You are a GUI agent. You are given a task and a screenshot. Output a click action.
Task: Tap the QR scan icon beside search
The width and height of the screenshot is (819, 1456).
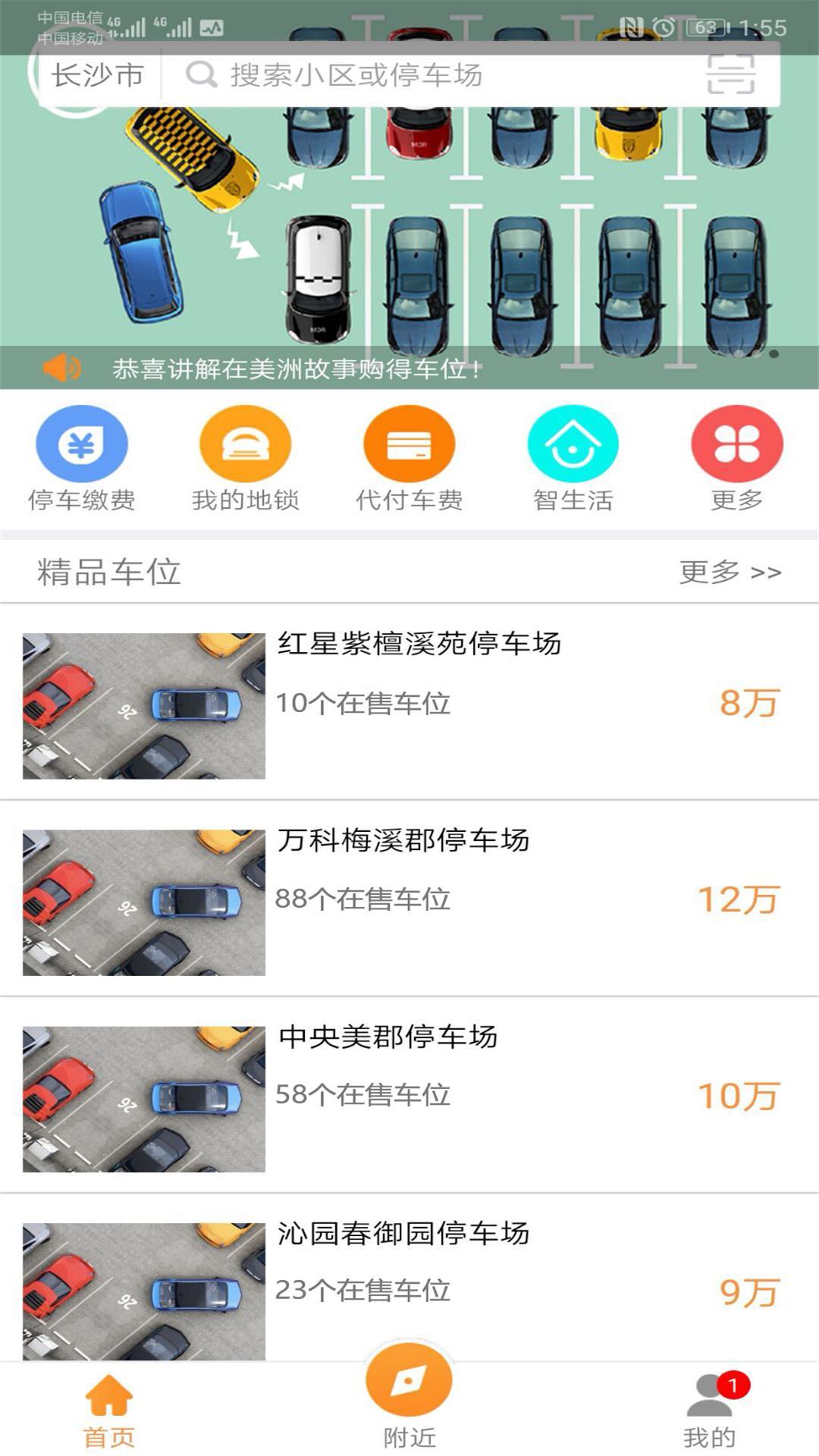[733, 75]
